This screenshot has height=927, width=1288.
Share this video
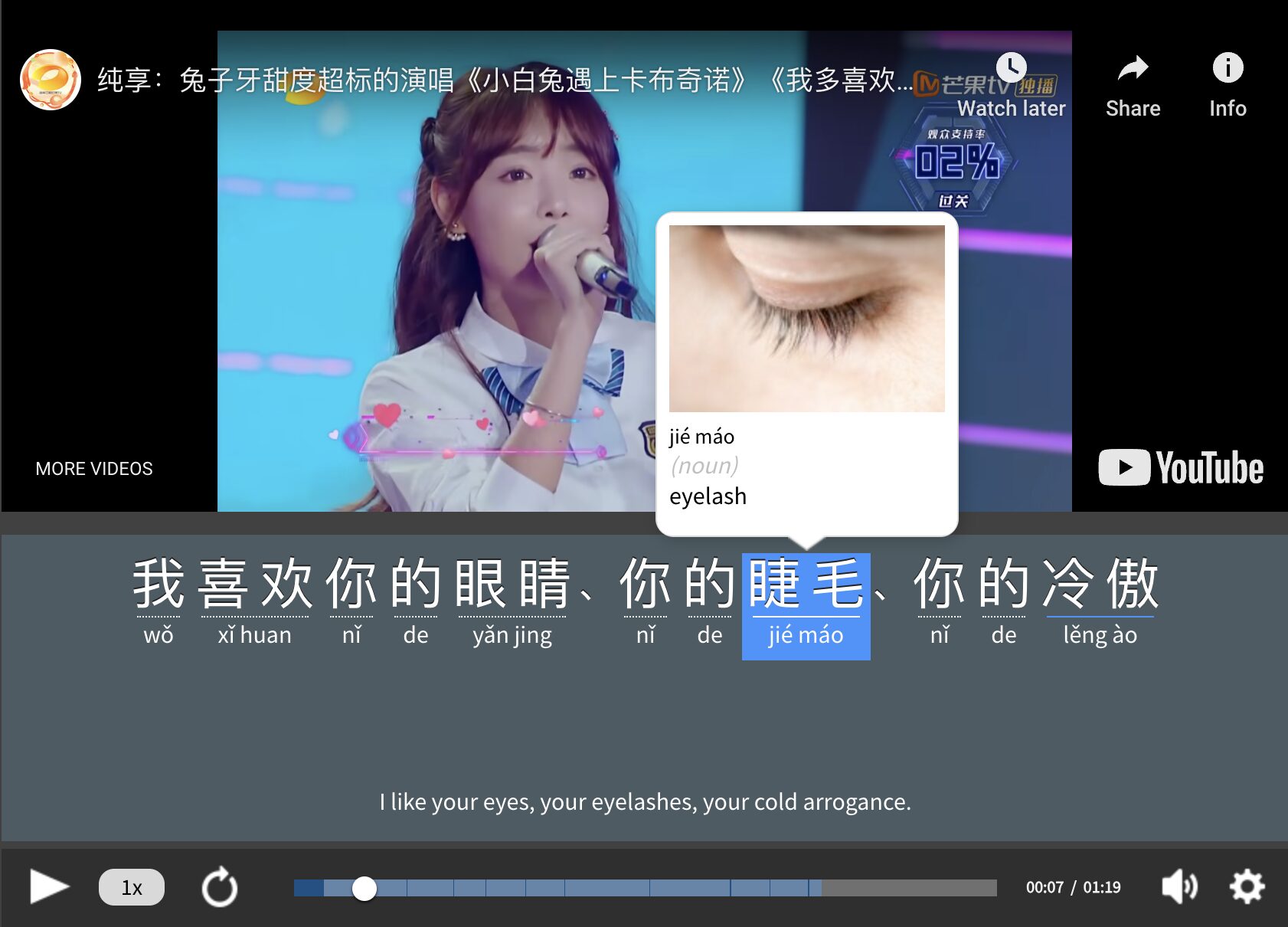[x=1133, y=84]
